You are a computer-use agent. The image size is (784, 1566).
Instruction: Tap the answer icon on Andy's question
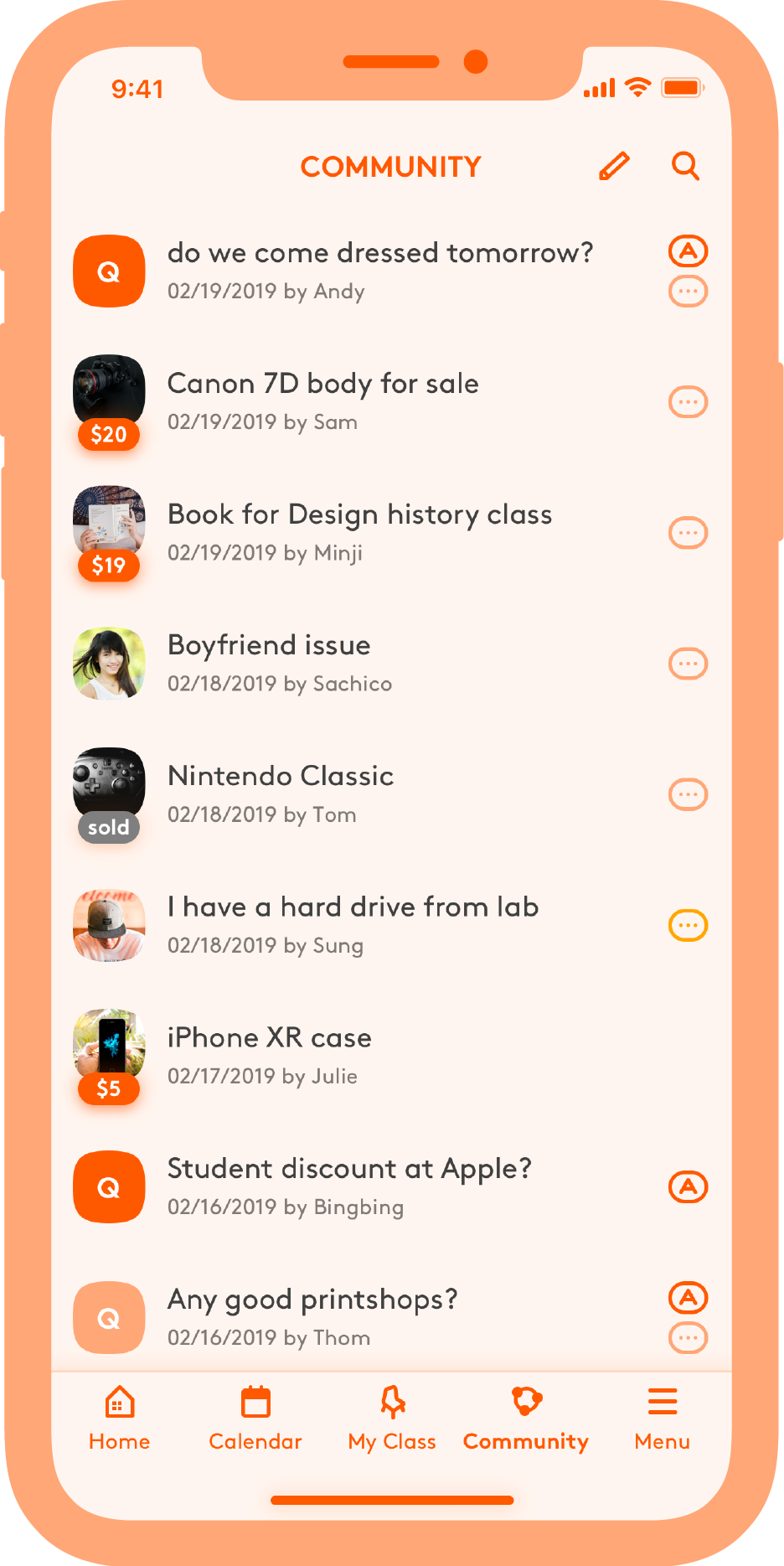tap(689, 251)
